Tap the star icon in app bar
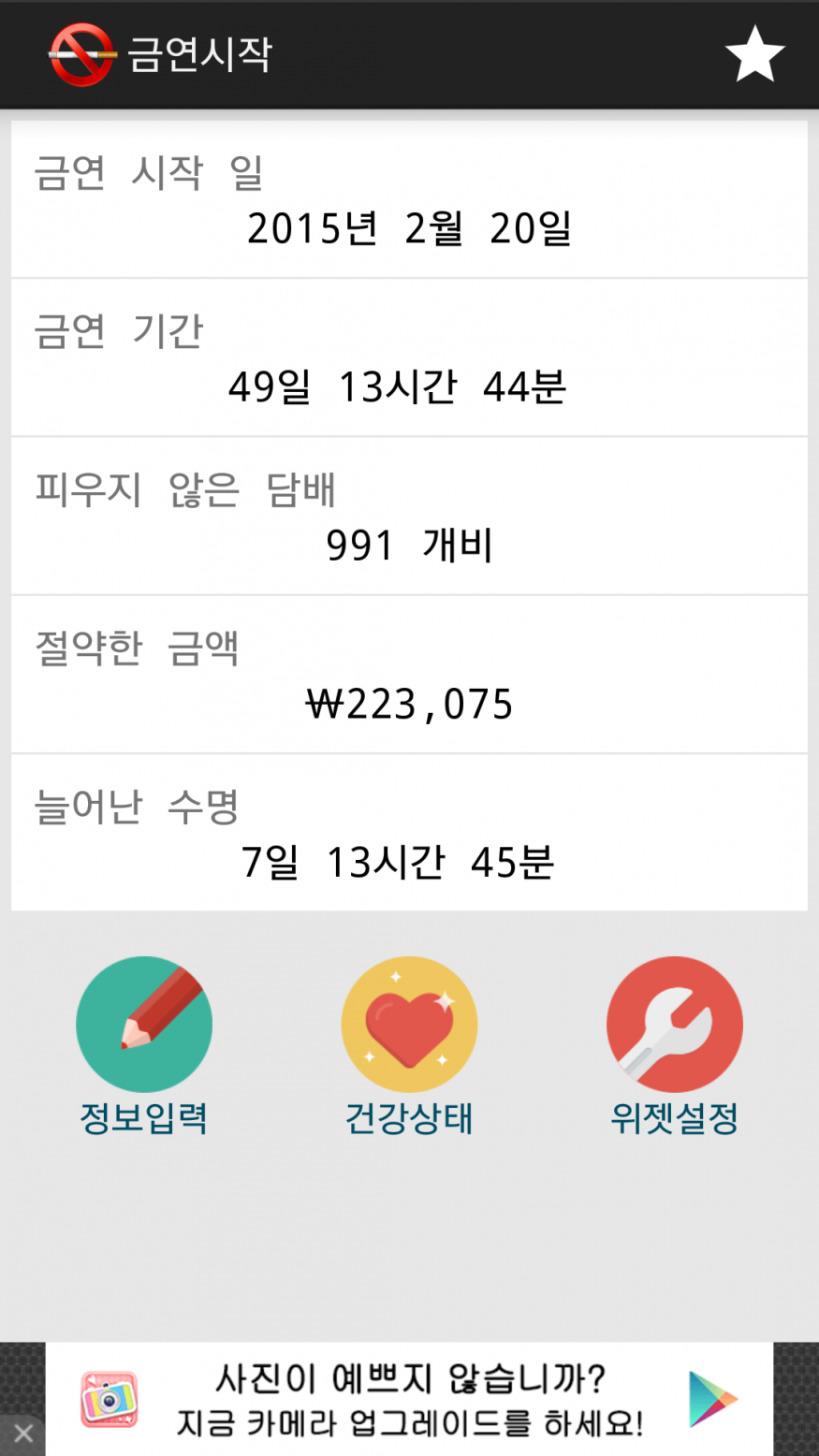Screen dimensions: 819x1456 754,55
